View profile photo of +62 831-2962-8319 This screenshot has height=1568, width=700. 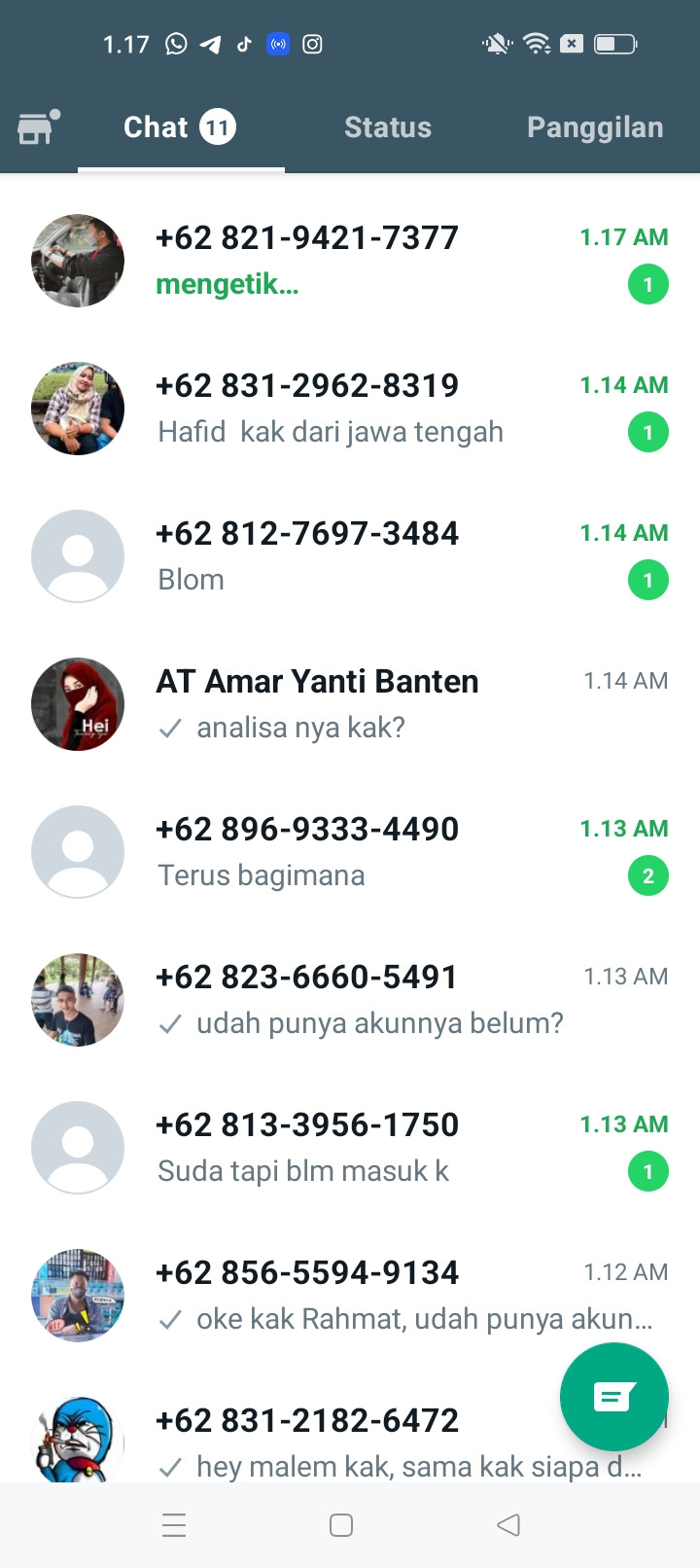(x=78, y=409)
